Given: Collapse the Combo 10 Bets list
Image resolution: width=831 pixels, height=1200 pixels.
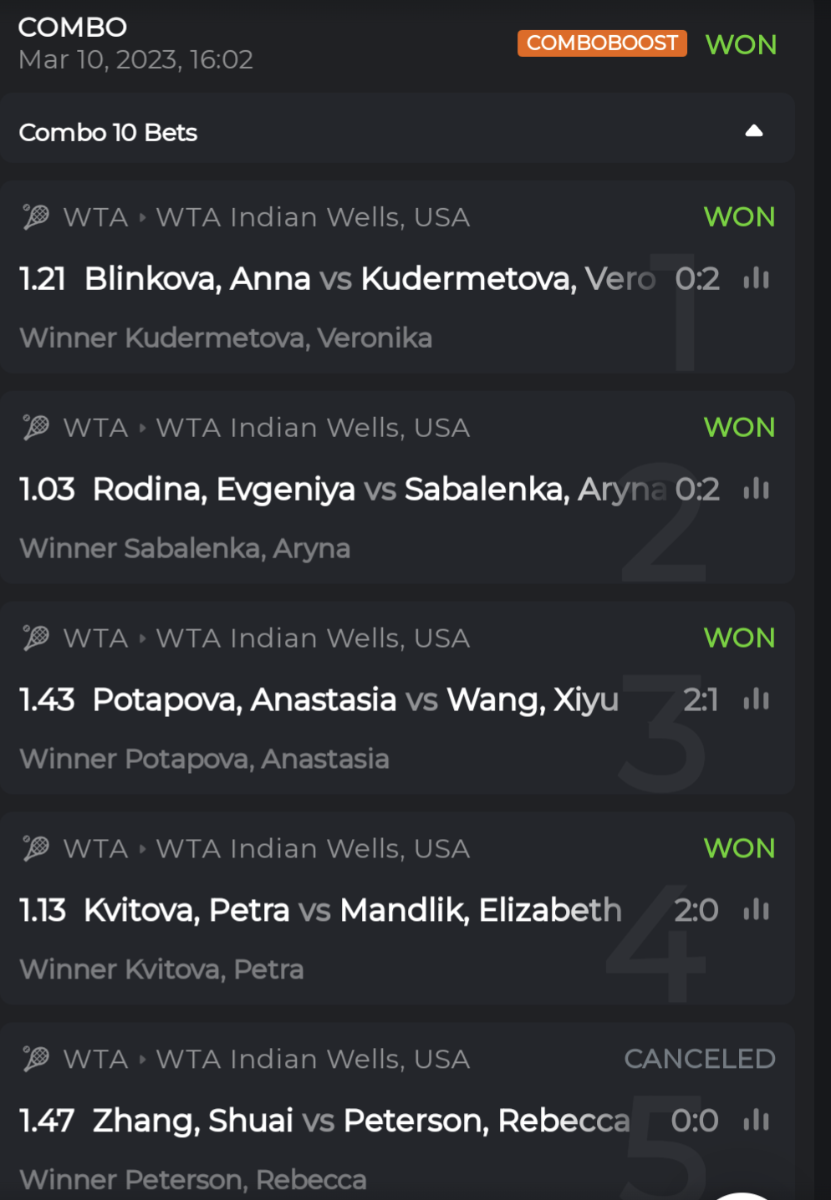Looking at the screenshot, I should coord(754,132).
